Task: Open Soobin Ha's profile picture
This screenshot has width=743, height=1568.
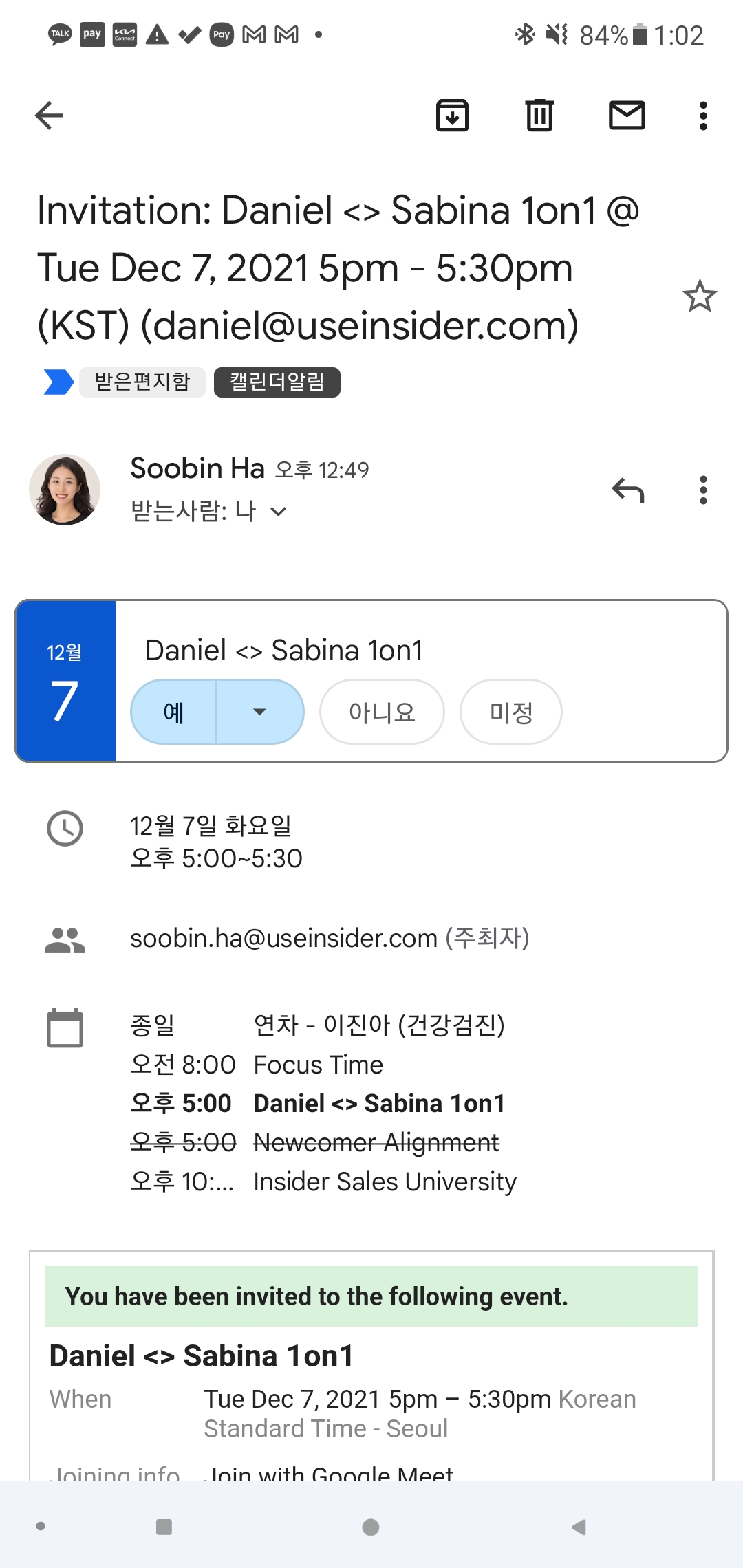Action: pos(65,490)
